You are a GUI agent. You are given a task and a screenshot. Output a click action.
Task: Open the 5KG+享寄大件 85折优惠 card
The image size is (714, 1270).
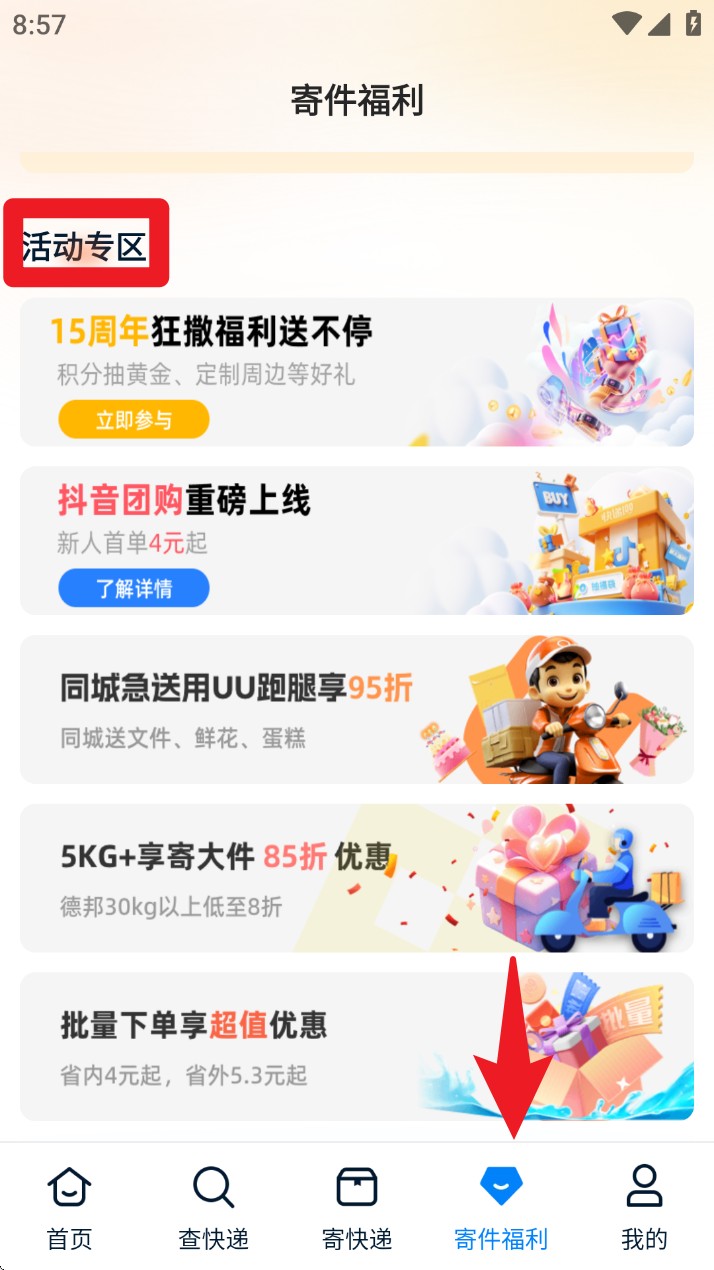click(x=356, y=877)
